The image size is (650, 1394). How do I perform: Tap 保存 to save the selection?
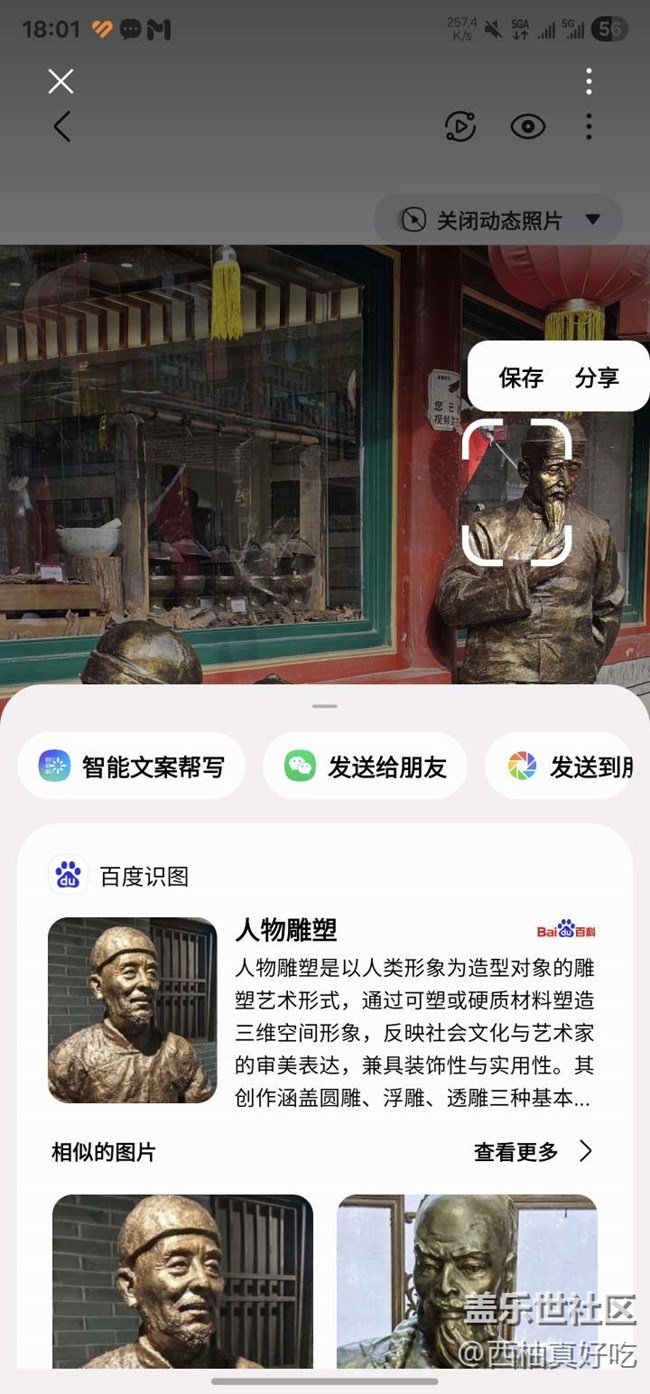[x=521, y=377]
